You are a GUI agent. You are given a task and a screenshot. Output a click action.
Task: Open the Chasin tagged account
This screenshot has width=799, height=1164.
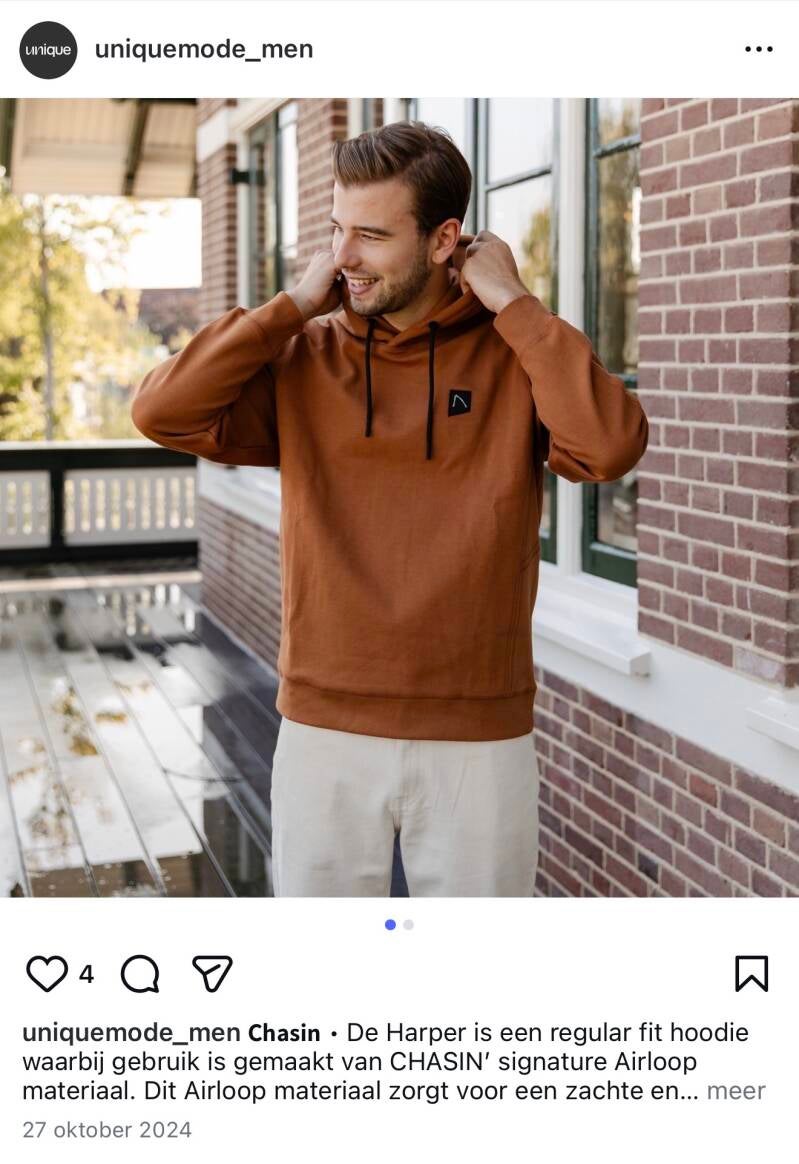(284, 1033)
